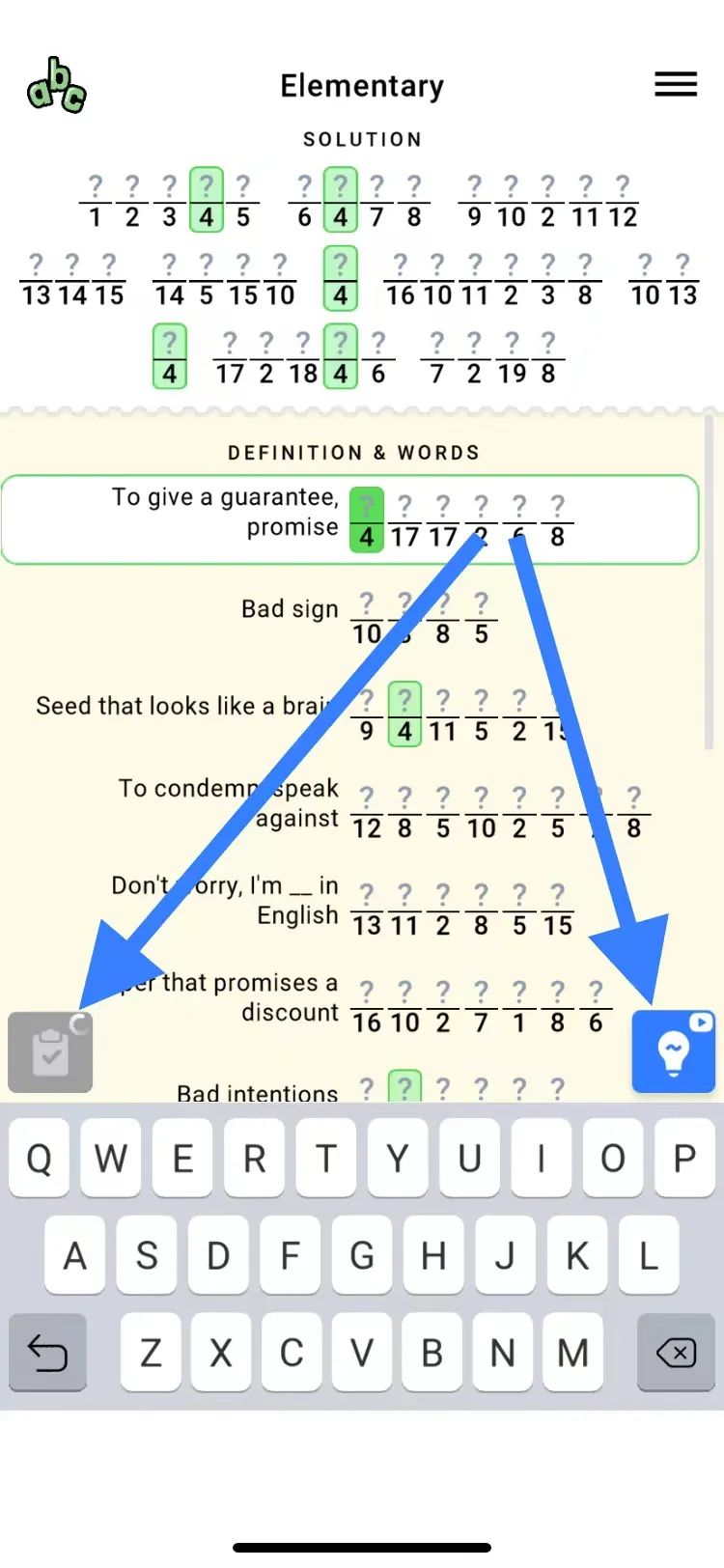Tap the abc app logo

55,85
